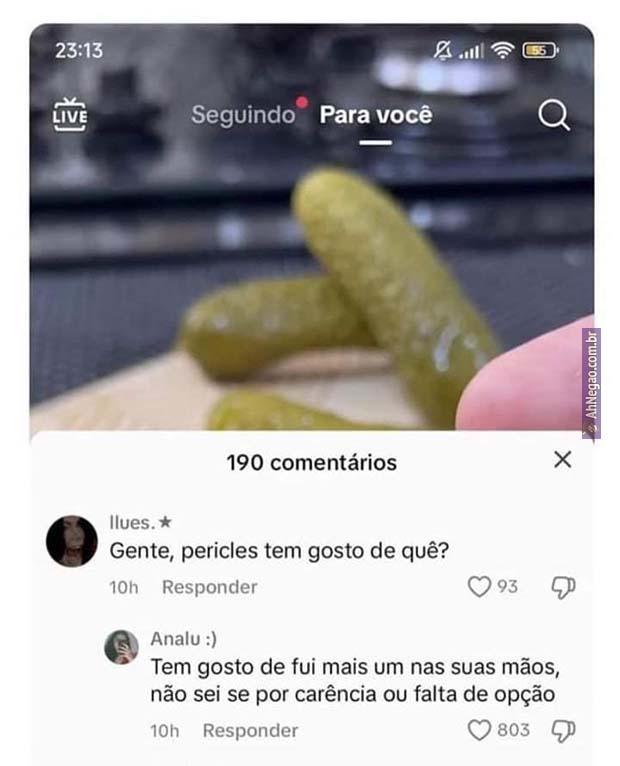The image size is (620, 766).
Task: Like the comment from llues.
Action: [x=479, y=587]
